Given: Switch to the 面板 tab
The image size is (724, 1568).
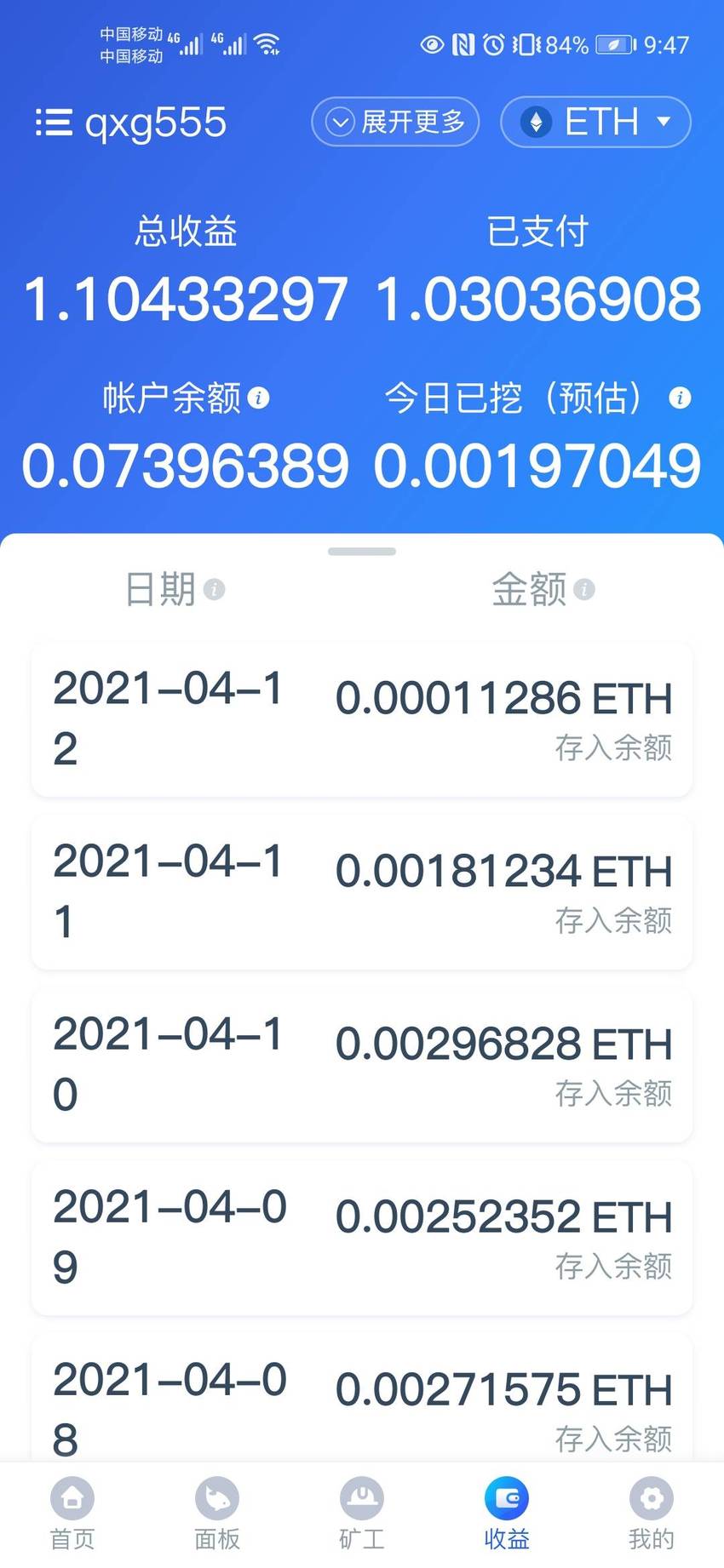Looking at the screenshot, I should 217,1514.
